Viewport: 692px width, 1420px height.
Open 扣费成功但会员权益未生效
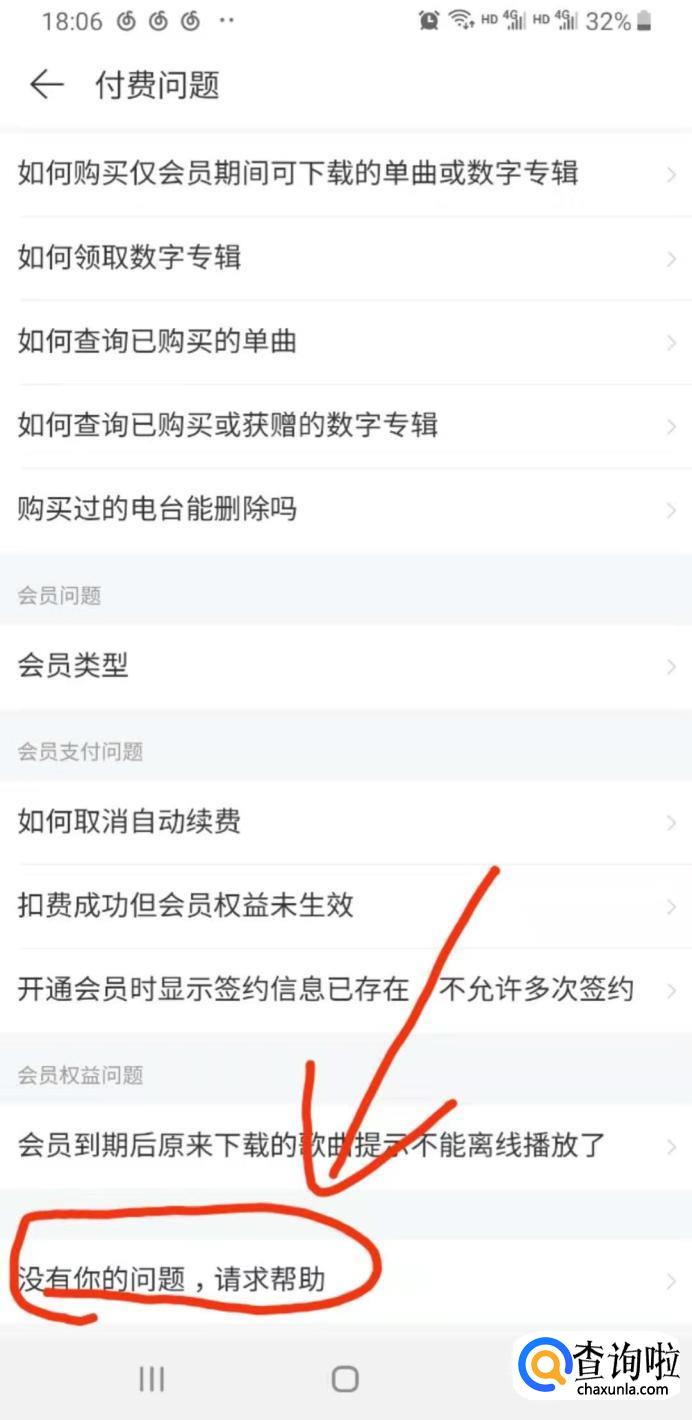point(346,906)
